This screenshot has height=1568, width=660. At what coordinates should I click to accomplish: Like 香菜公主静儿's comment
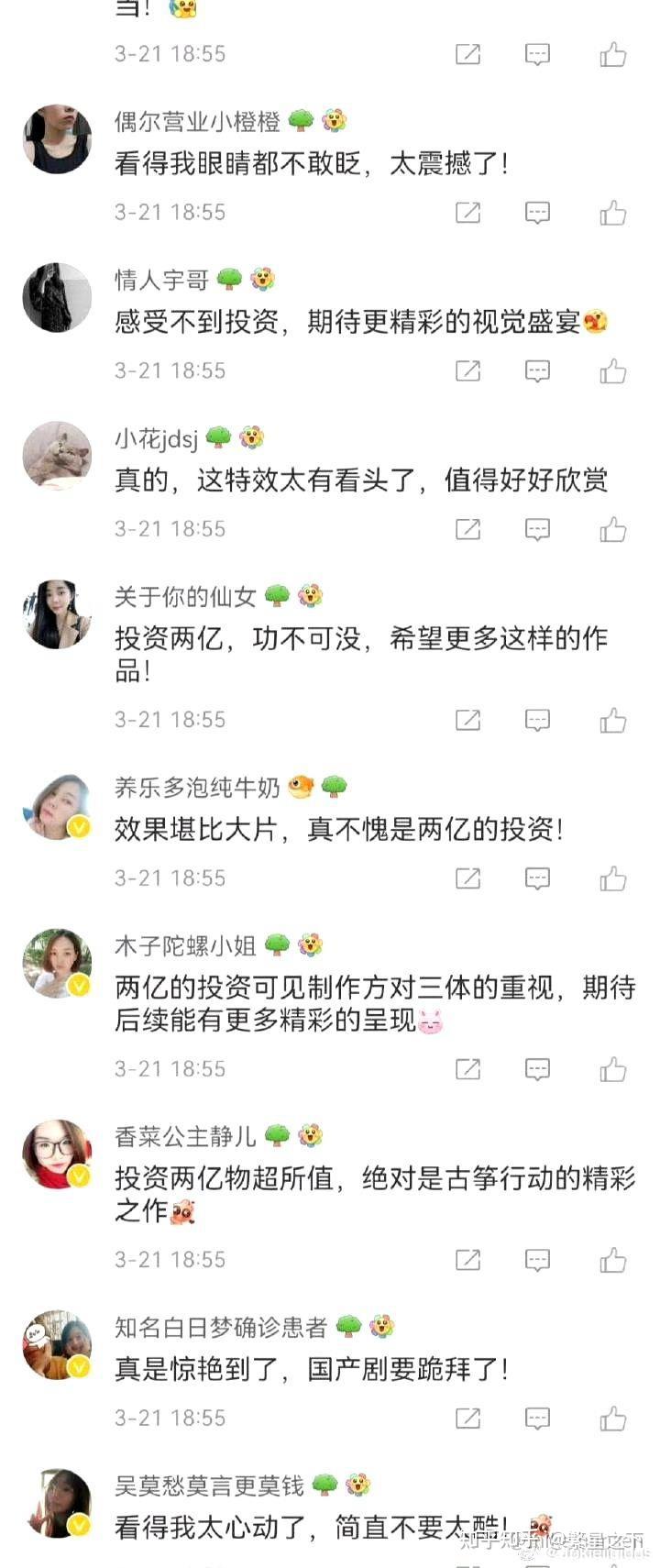tap(612, 1260)
